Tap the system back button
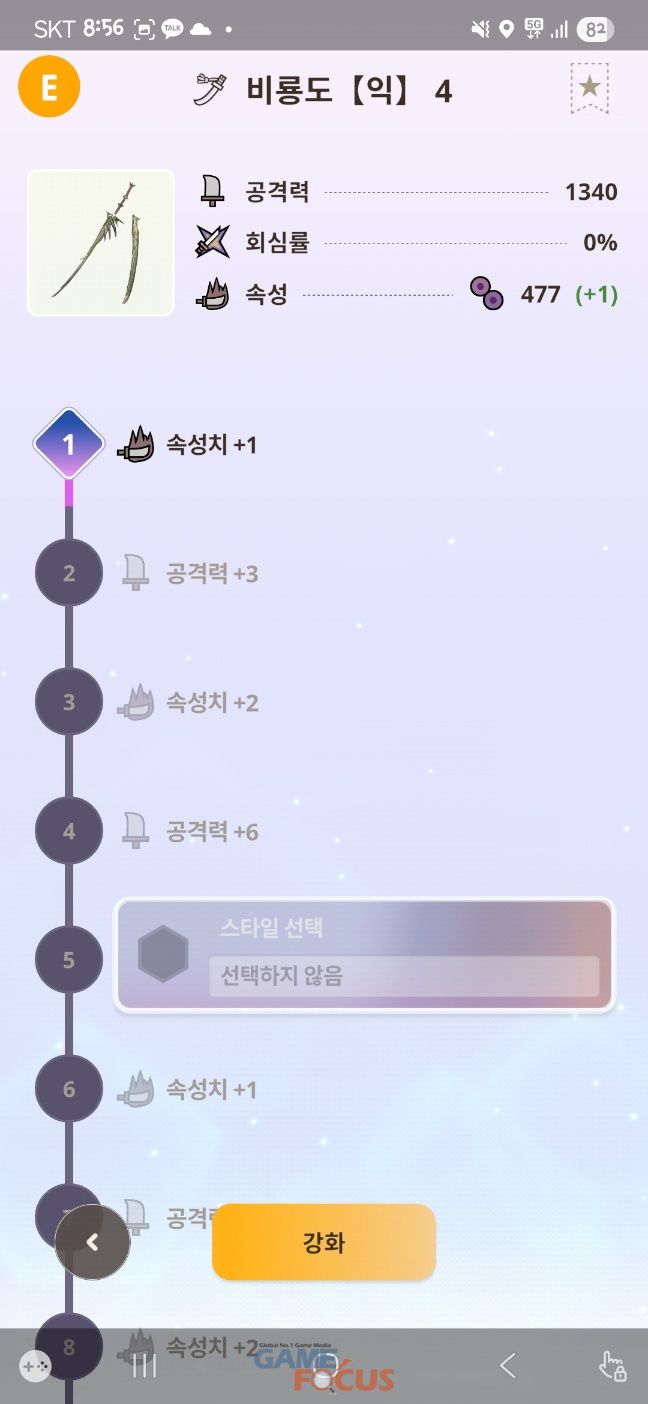648x1404 pixels. pos(507,1365)
